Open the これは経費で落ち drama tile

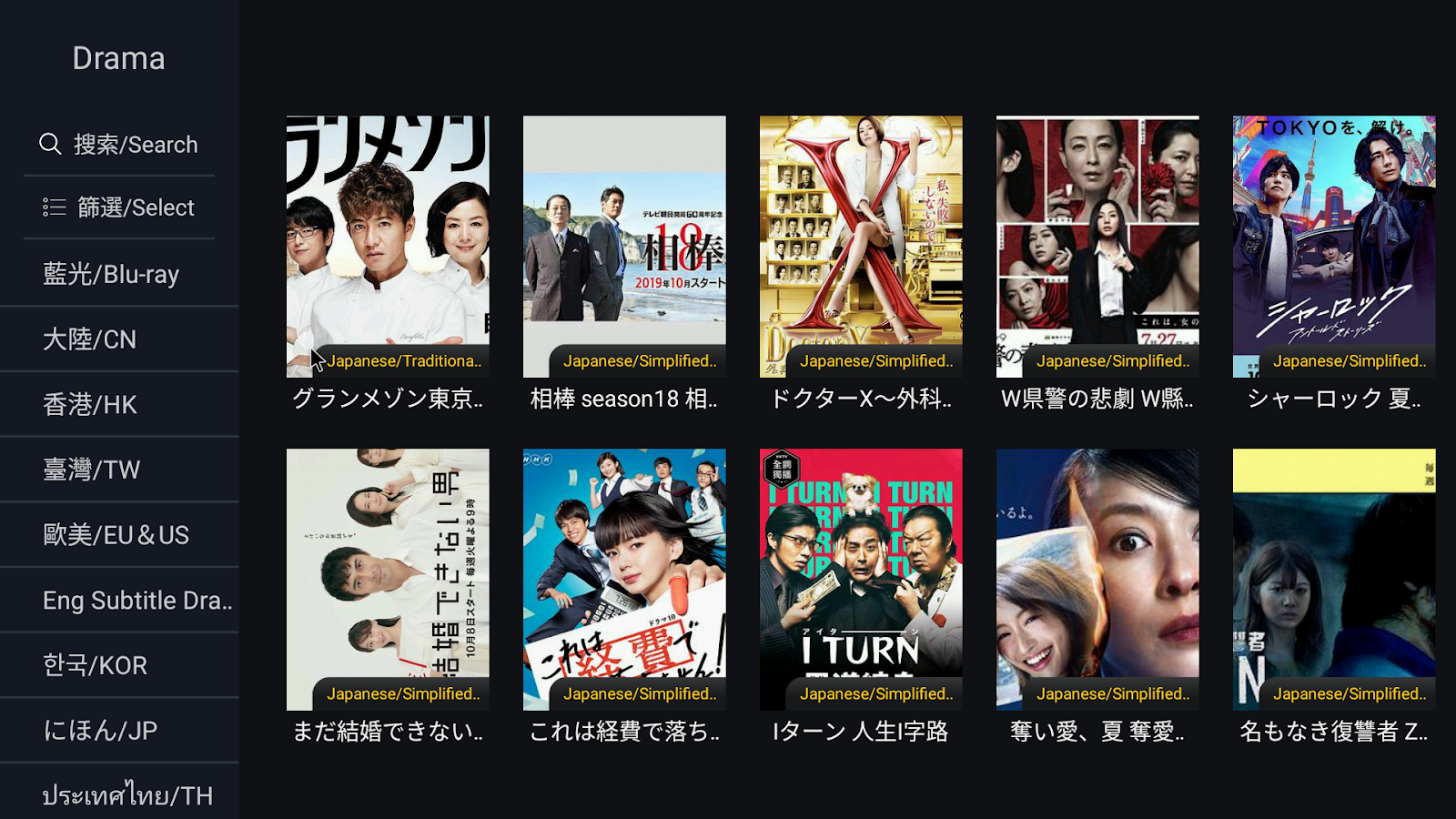point(624,579)
